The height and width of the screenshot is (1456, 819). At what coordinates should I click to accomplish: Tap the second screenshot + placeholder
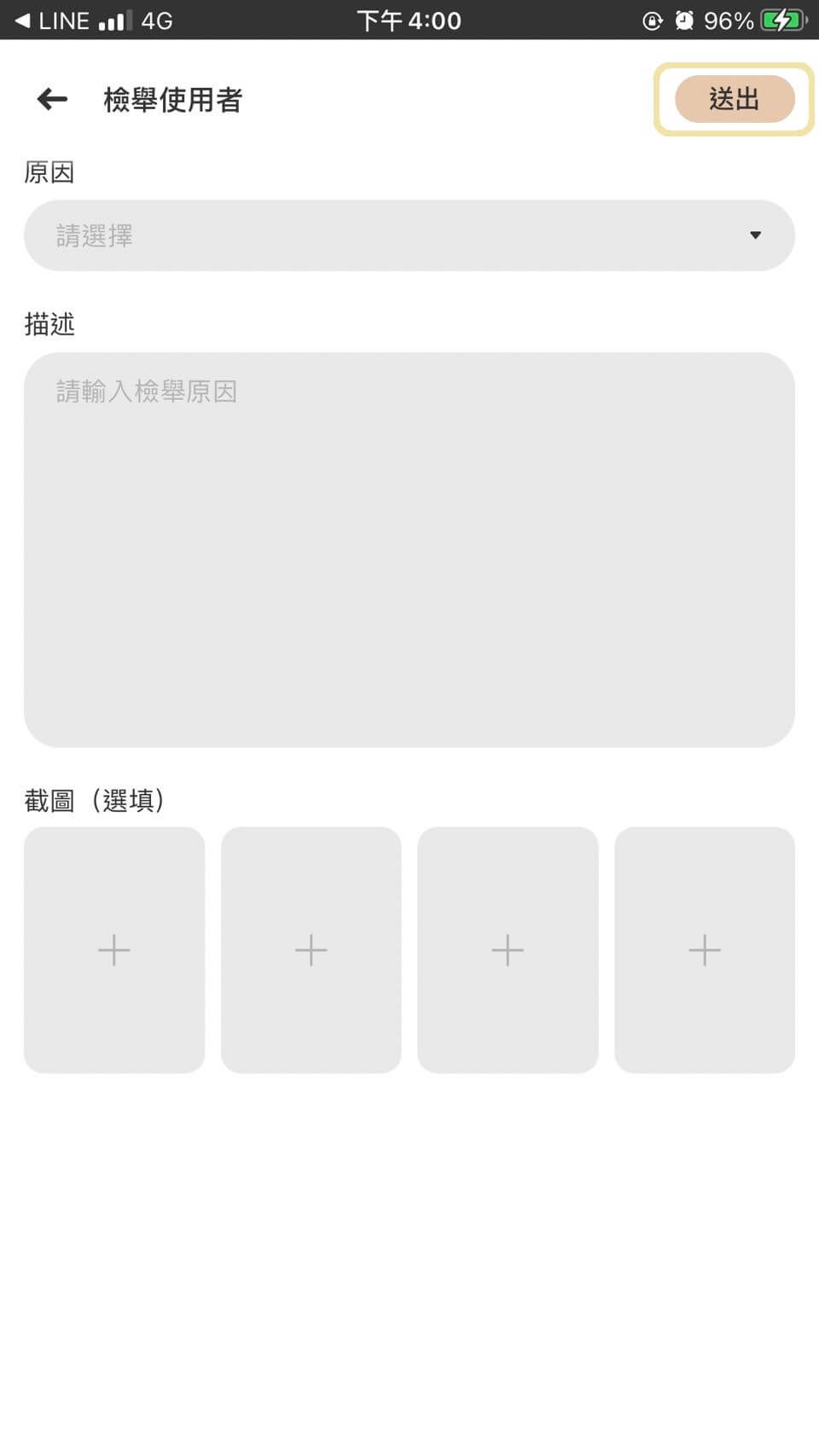311,949
